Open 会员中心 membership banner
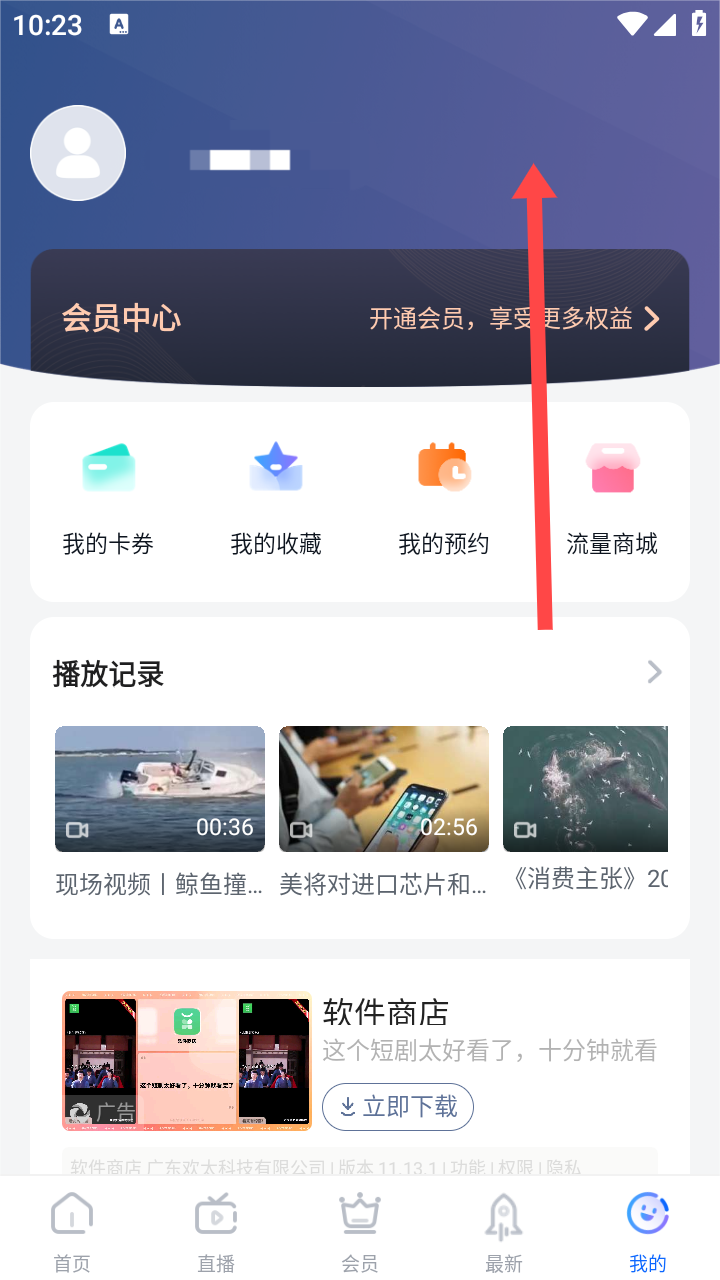Viewport: 720px width, 1280px height. 360,318
